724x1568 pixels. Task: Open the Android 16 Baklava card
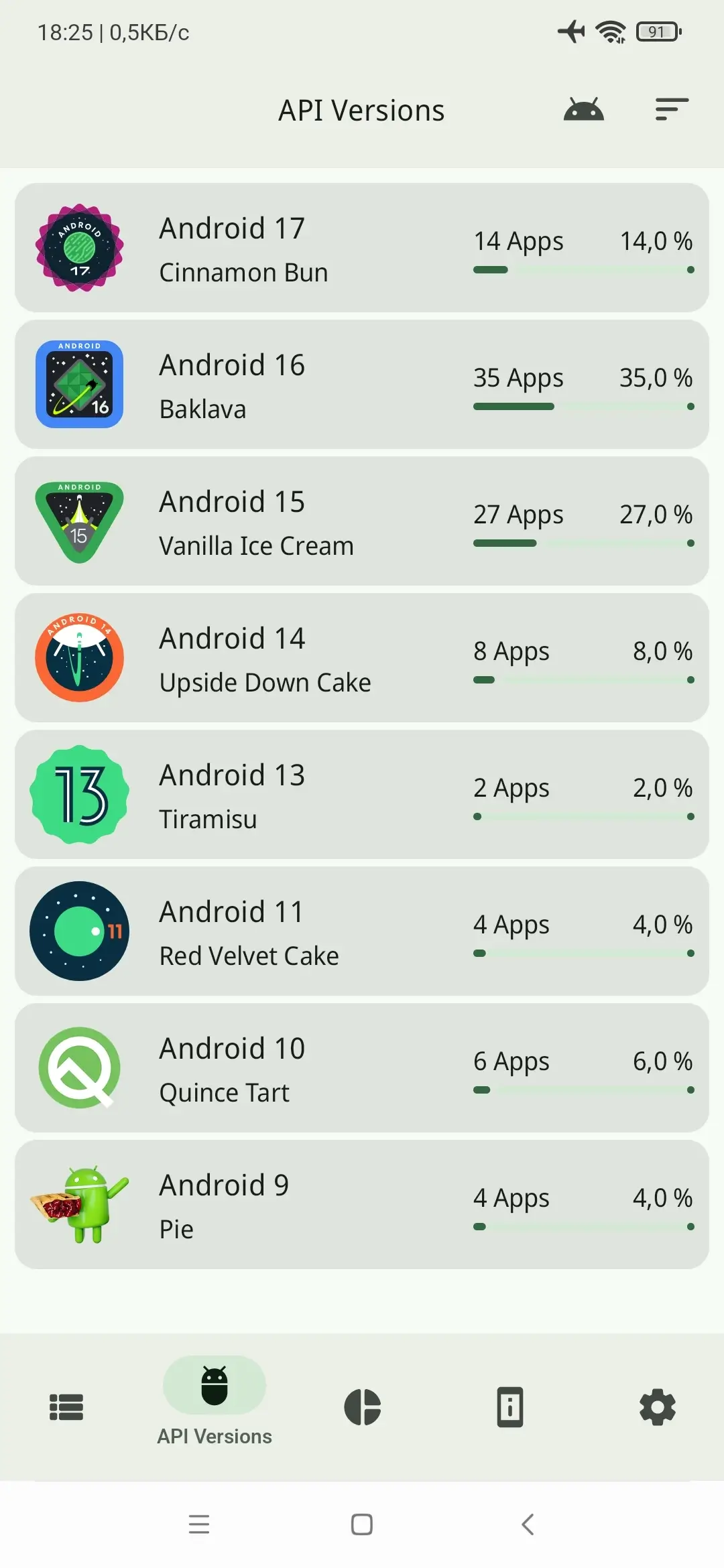(x=362, y=385)
